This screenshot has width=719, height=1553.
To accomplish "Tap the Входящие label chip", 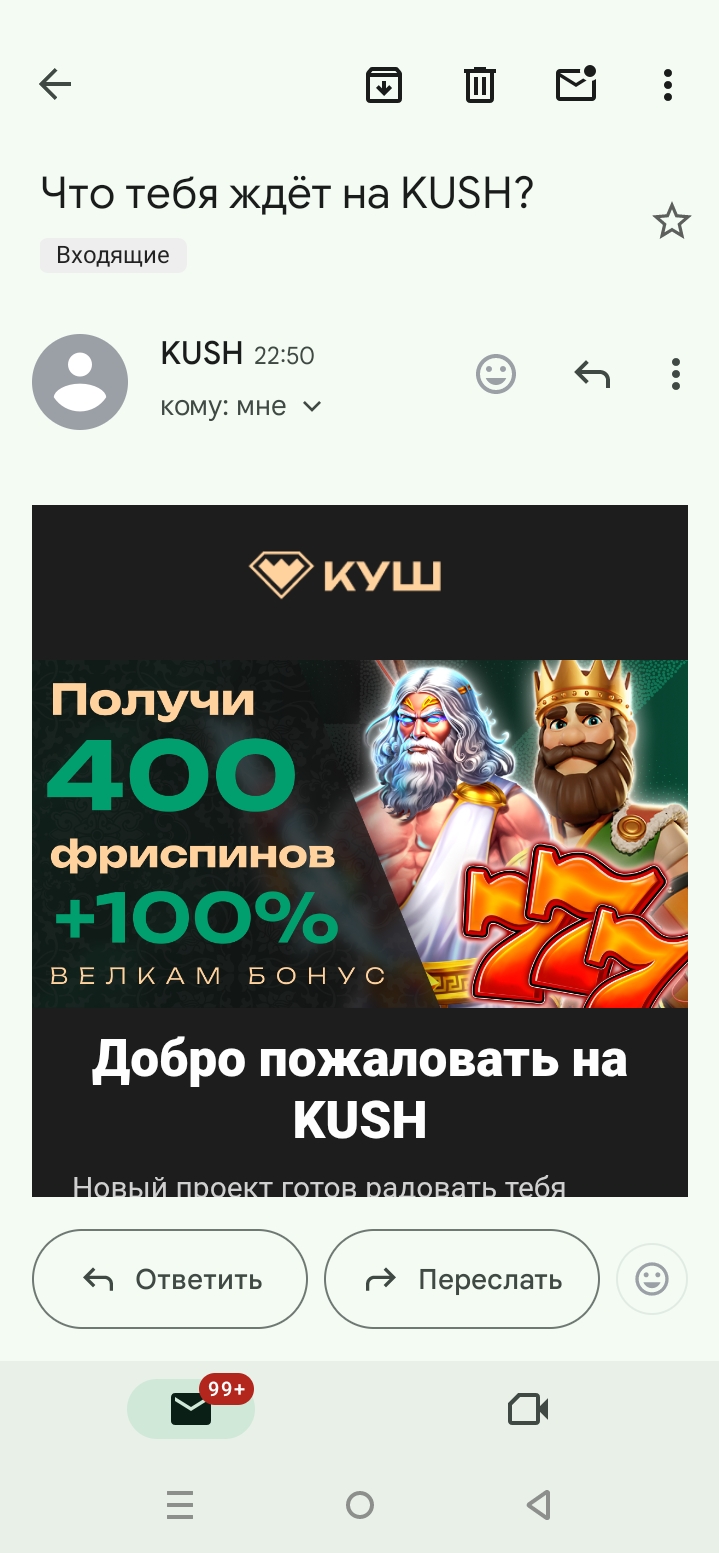I will point(113,255).
